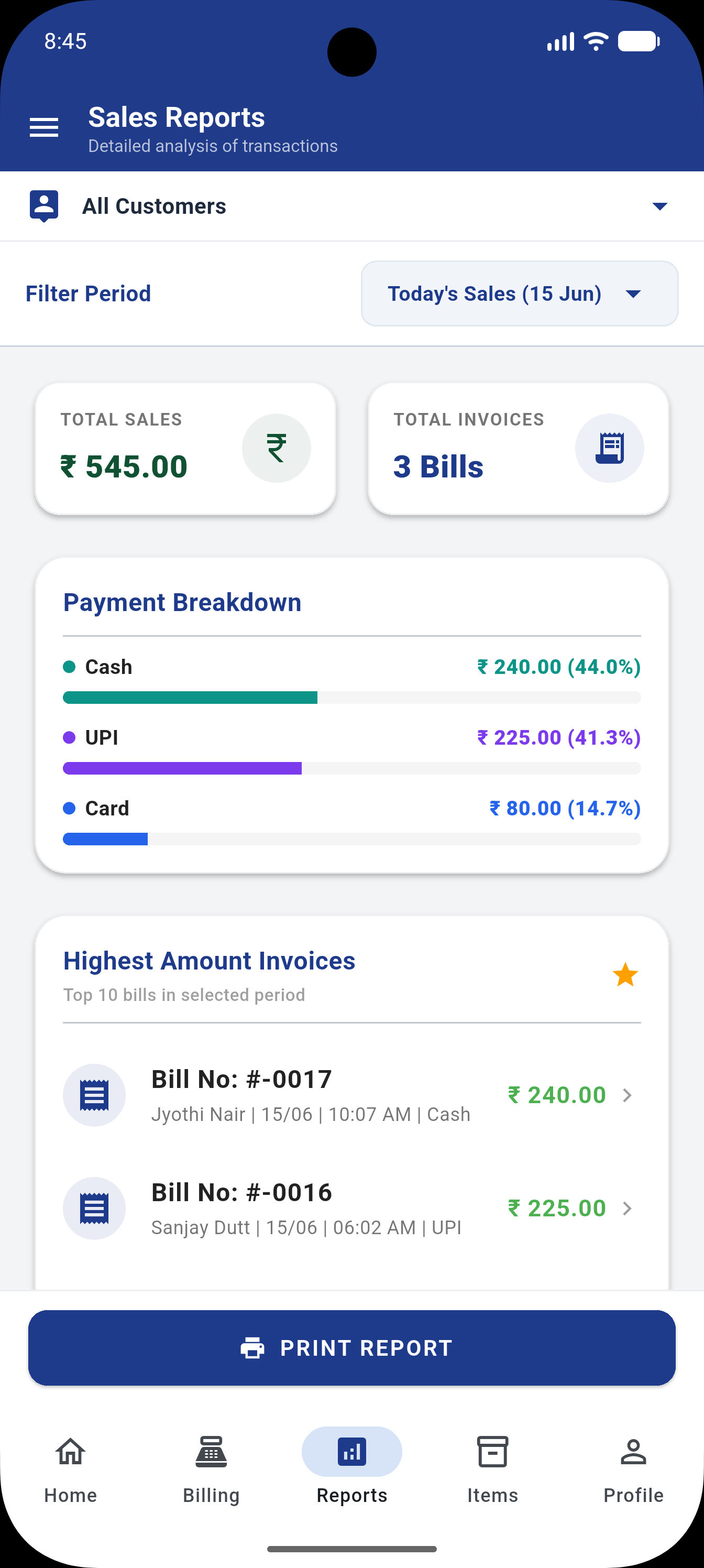
Task: Expand the All Customers dropdown
Action: [x=351, y=206]
